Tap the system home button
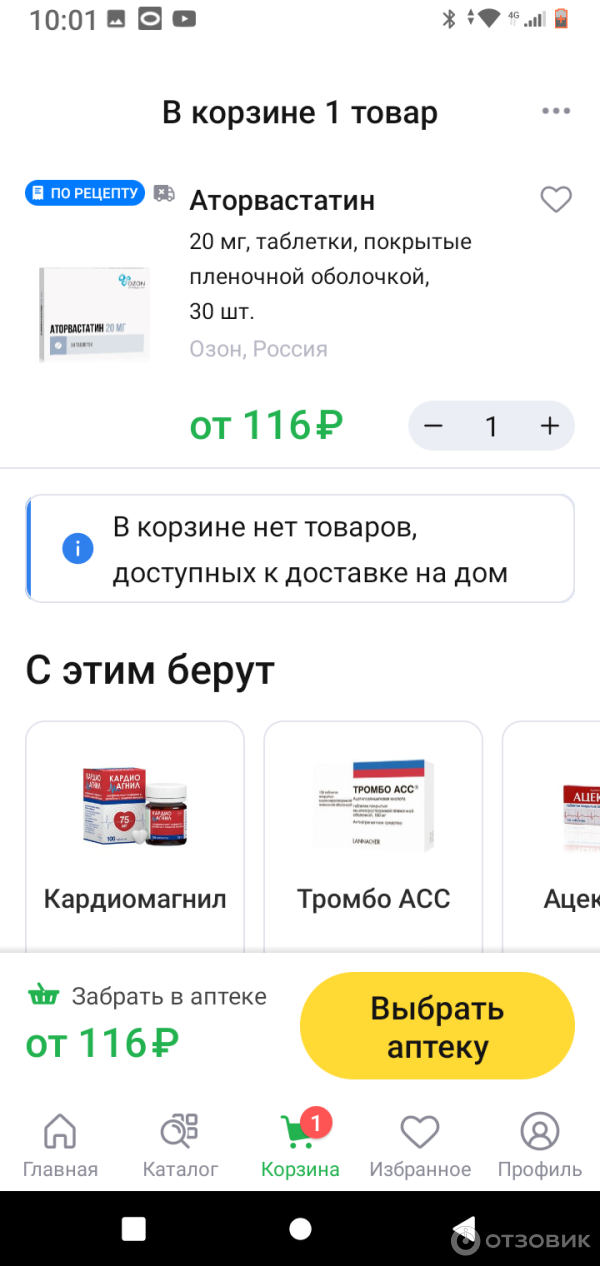The image size is (600, 1266). (x=300, y=1229)
